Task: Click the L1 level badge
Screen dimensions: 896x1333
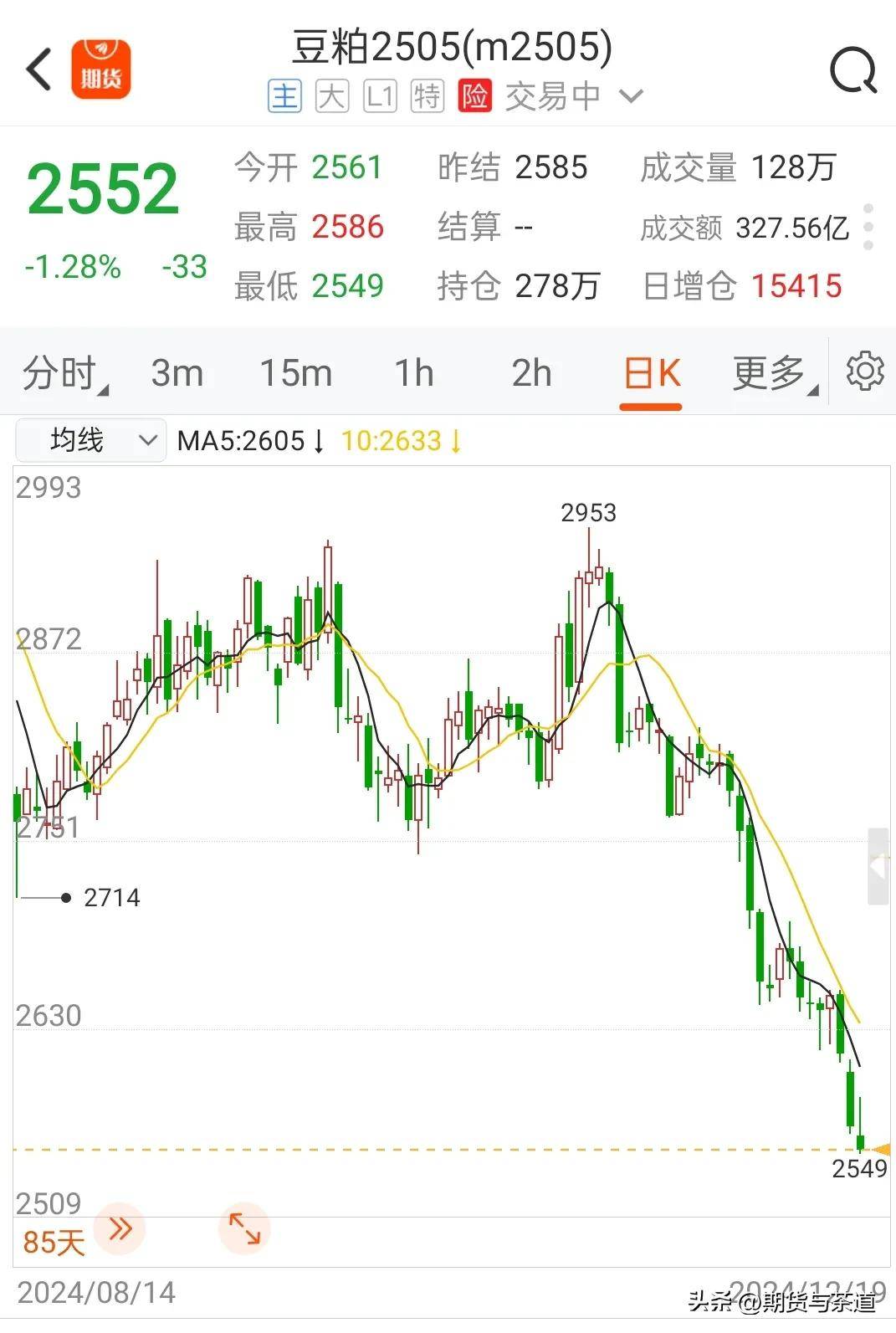Action: pos(379,96)
